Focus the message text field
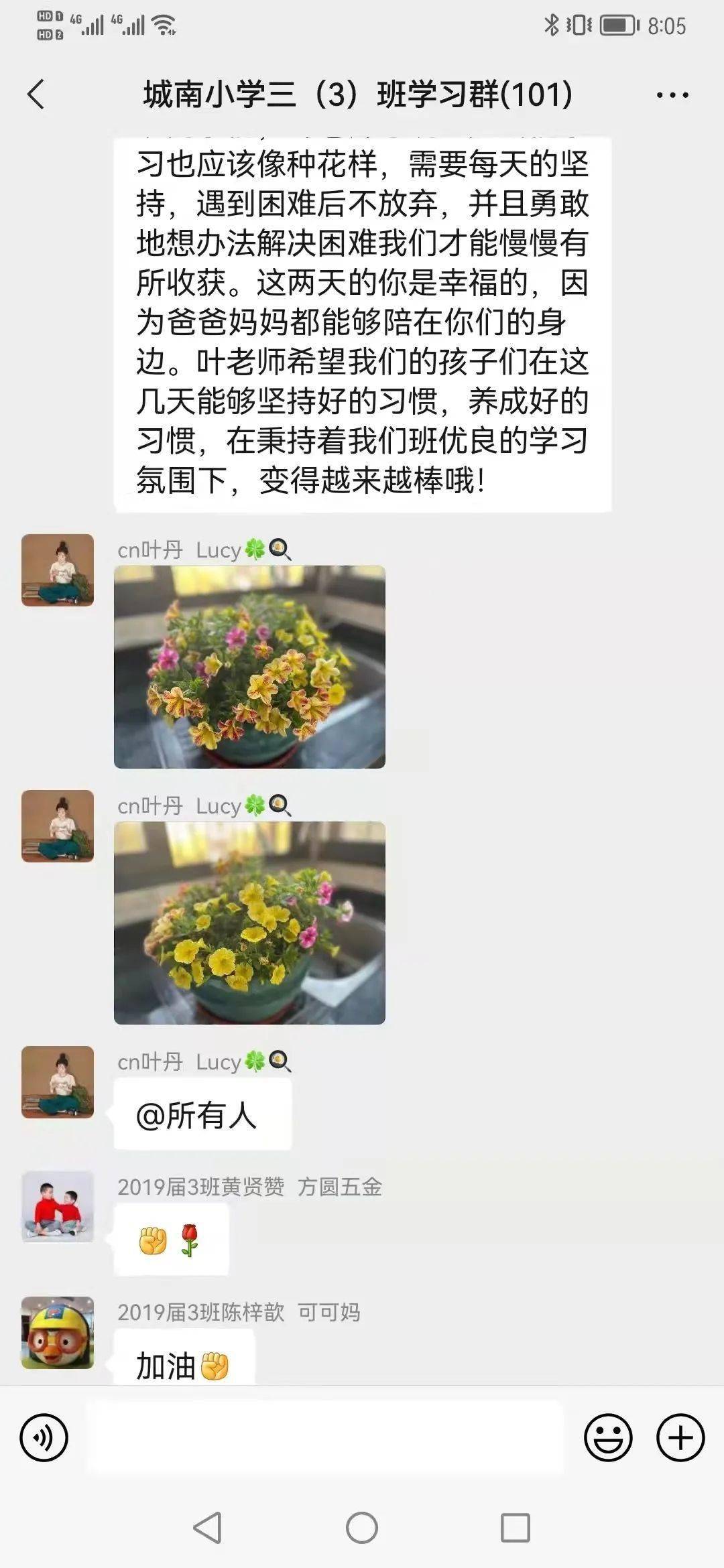This screenshot has width=724, height=1568. (x=324, y=1437)
